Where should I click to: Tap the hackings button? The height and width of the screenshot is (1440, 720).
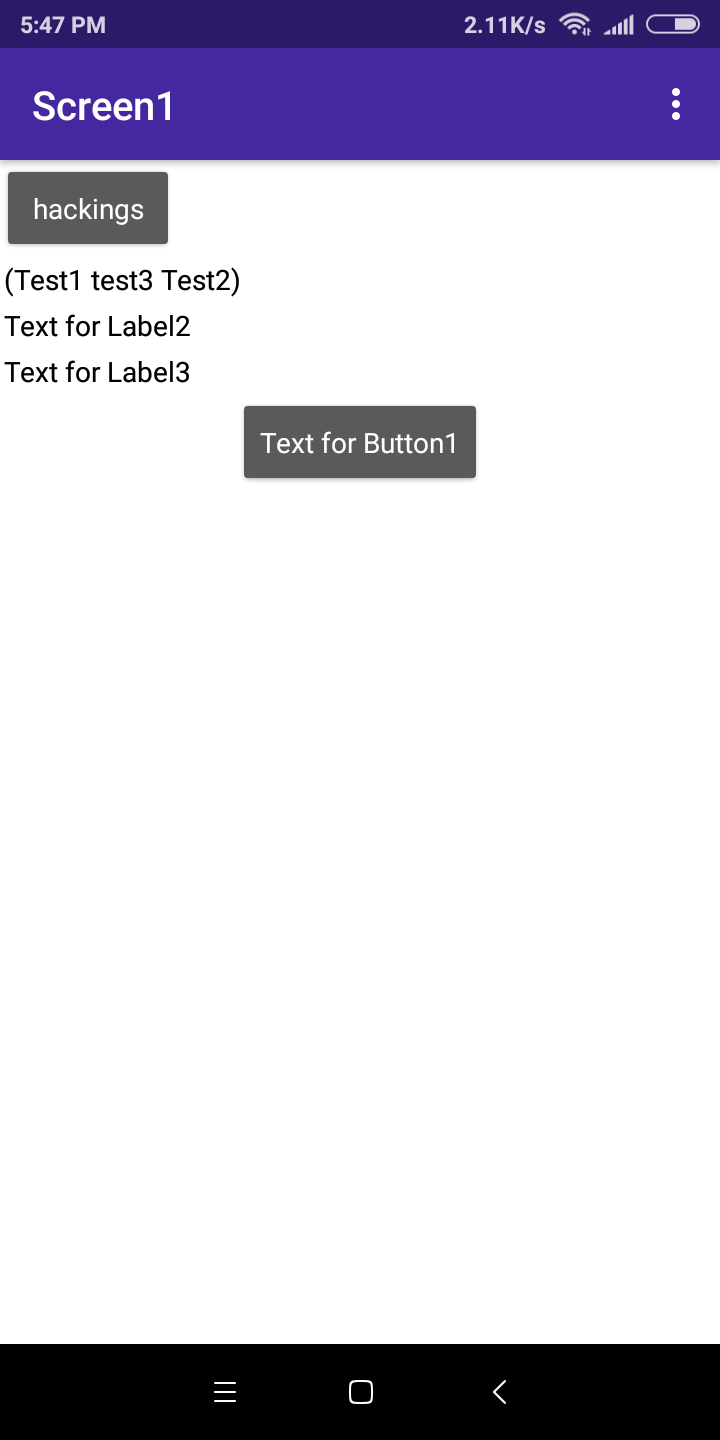pyautogui.click(x=88, y=208)
